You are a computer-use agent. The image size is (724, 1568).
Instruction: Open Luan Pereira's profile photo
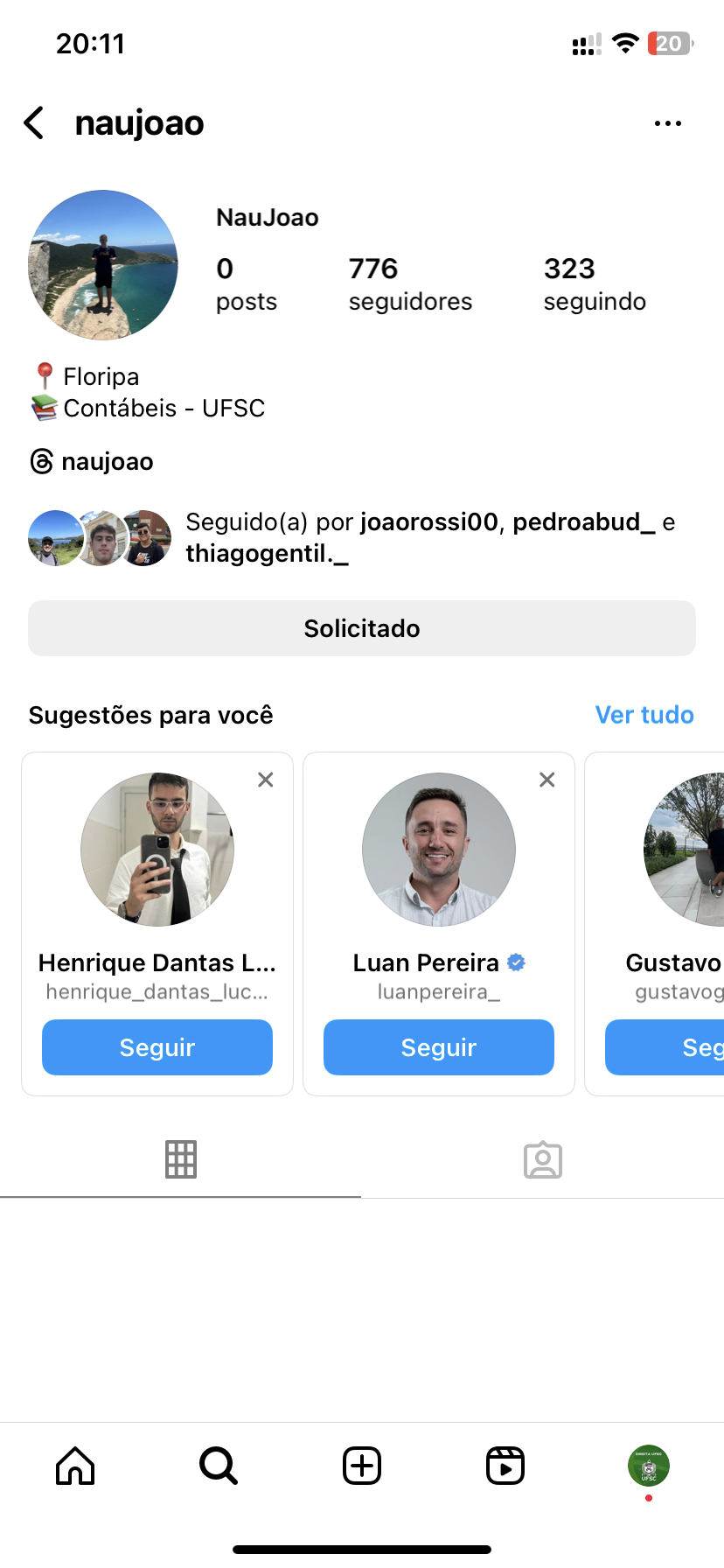tap(439, 850)
